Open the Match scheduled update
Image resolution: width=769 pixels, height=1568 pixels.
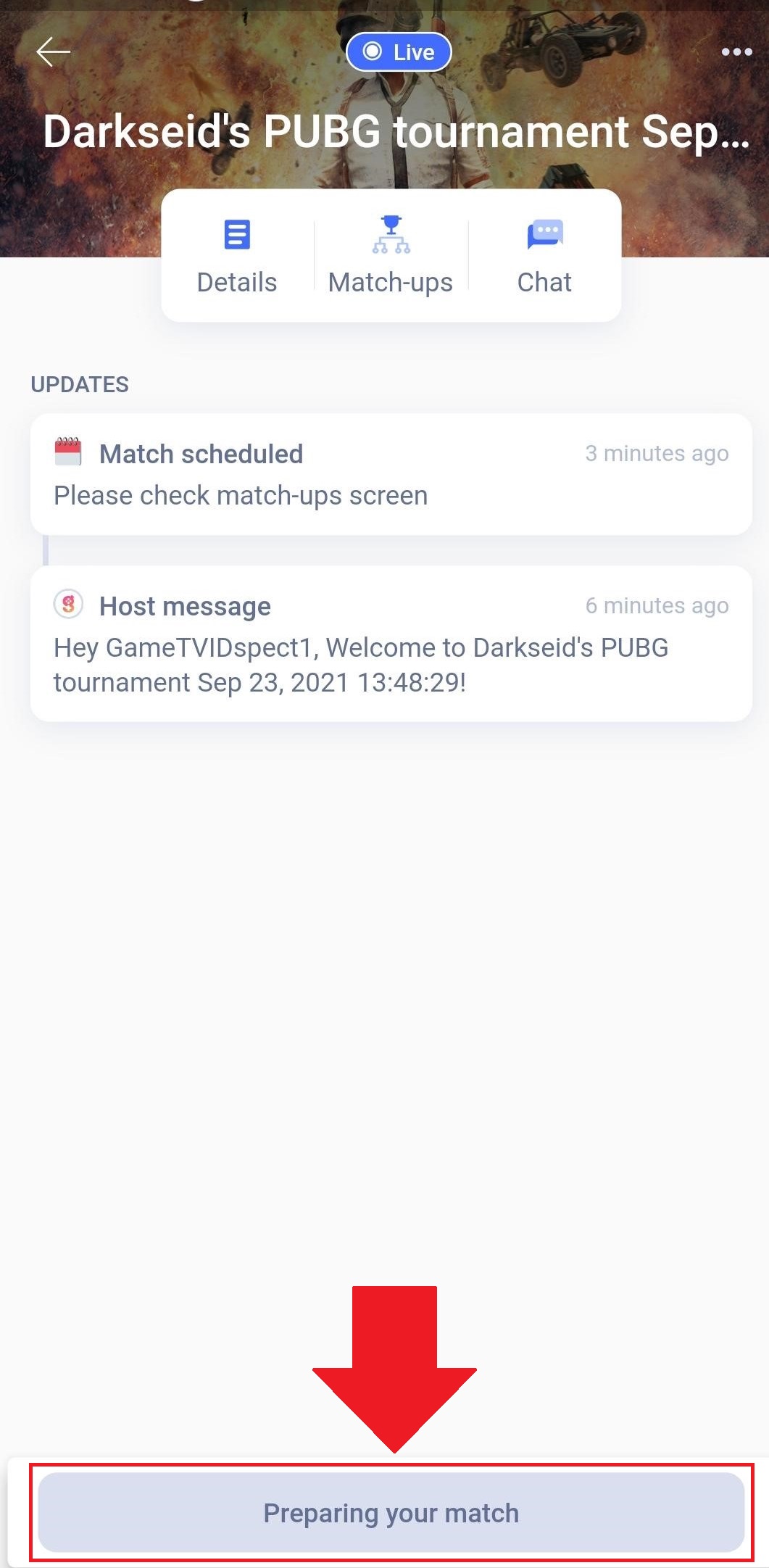pos(391,474)
